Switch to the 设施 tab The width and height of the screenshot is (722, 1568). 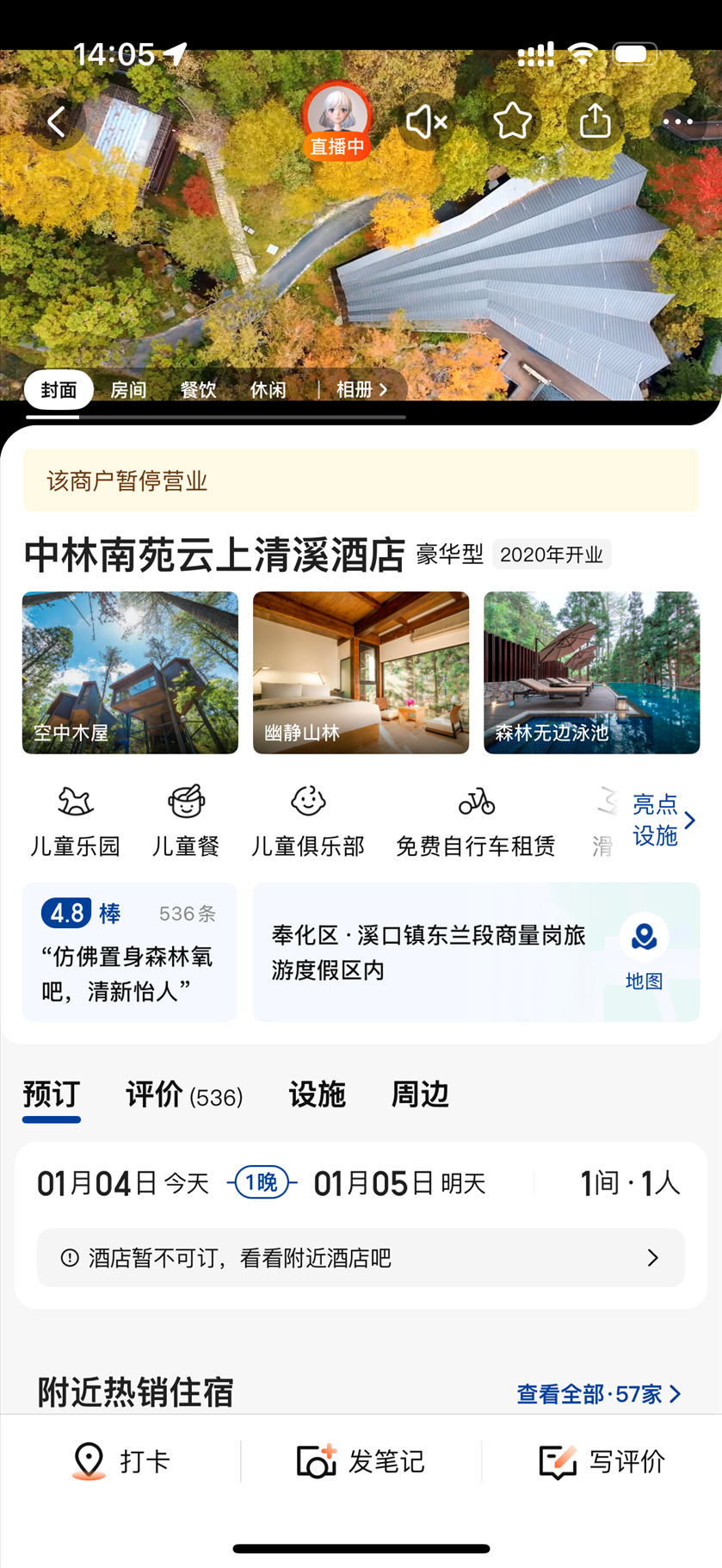(x=317, y=1095)
